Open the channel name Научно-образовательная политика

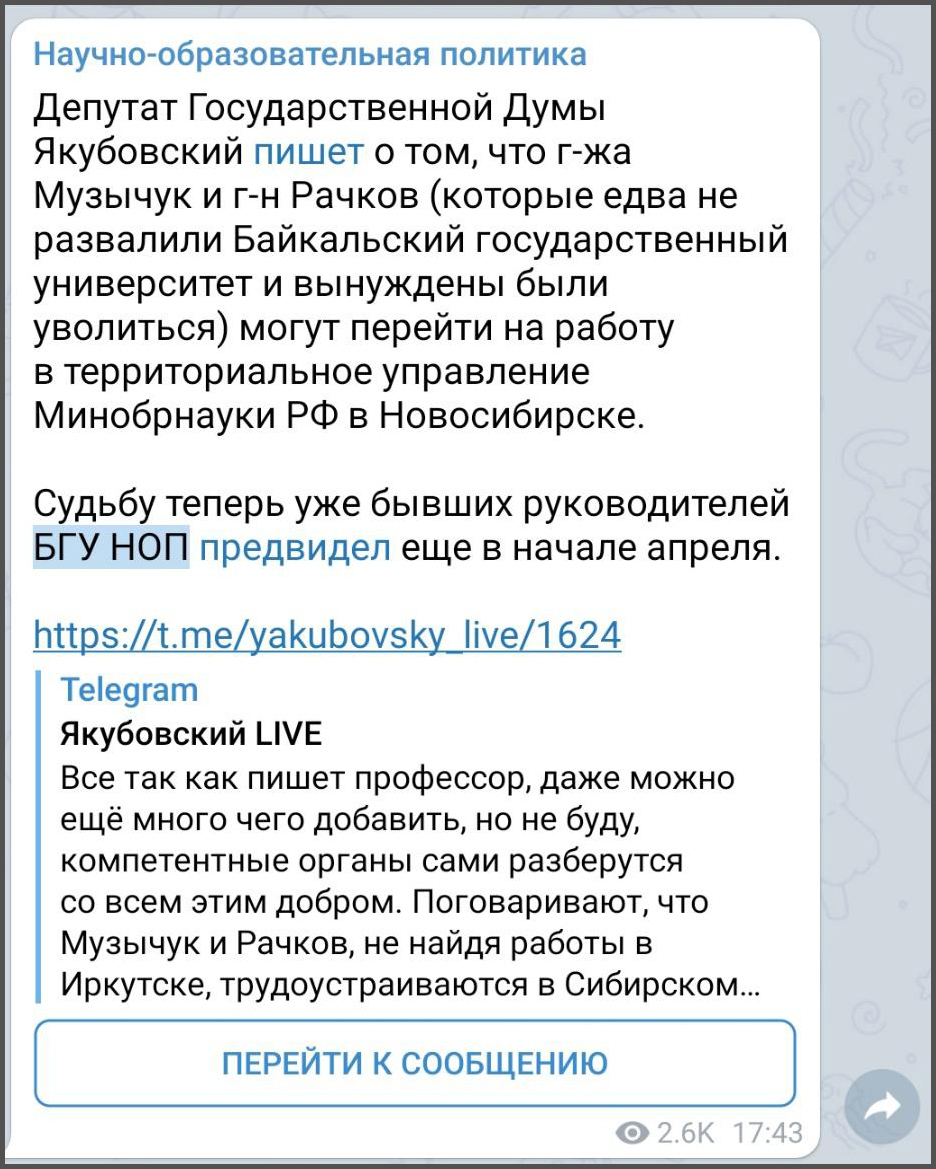click(310, 54)
